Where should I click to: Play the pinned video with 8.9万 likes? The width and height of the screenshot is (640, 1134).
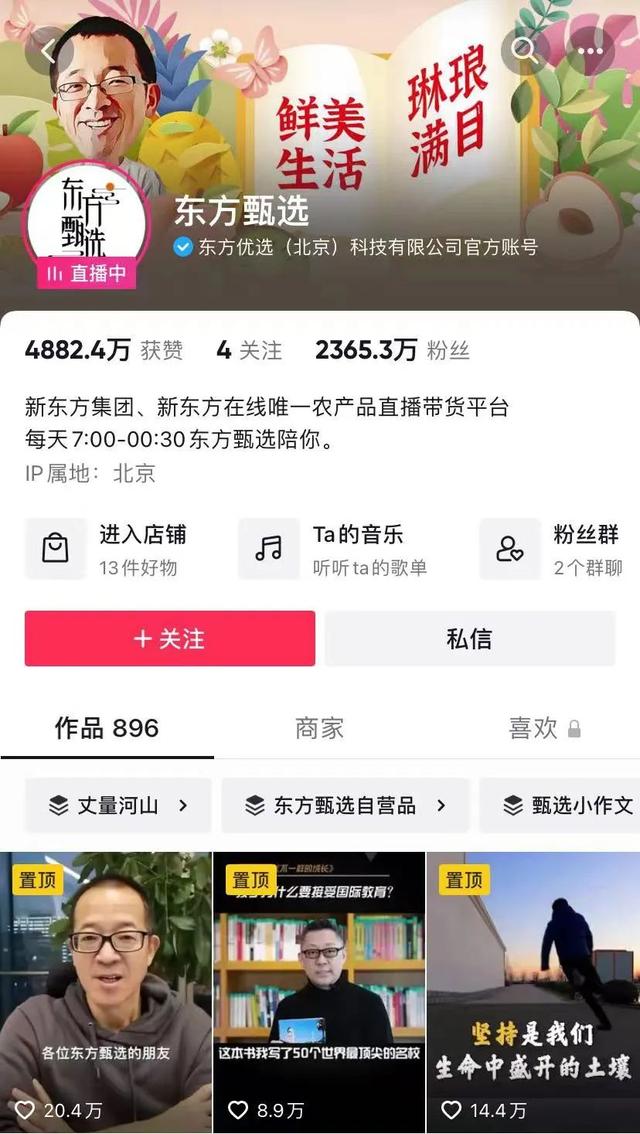click(x=319, y=990)
